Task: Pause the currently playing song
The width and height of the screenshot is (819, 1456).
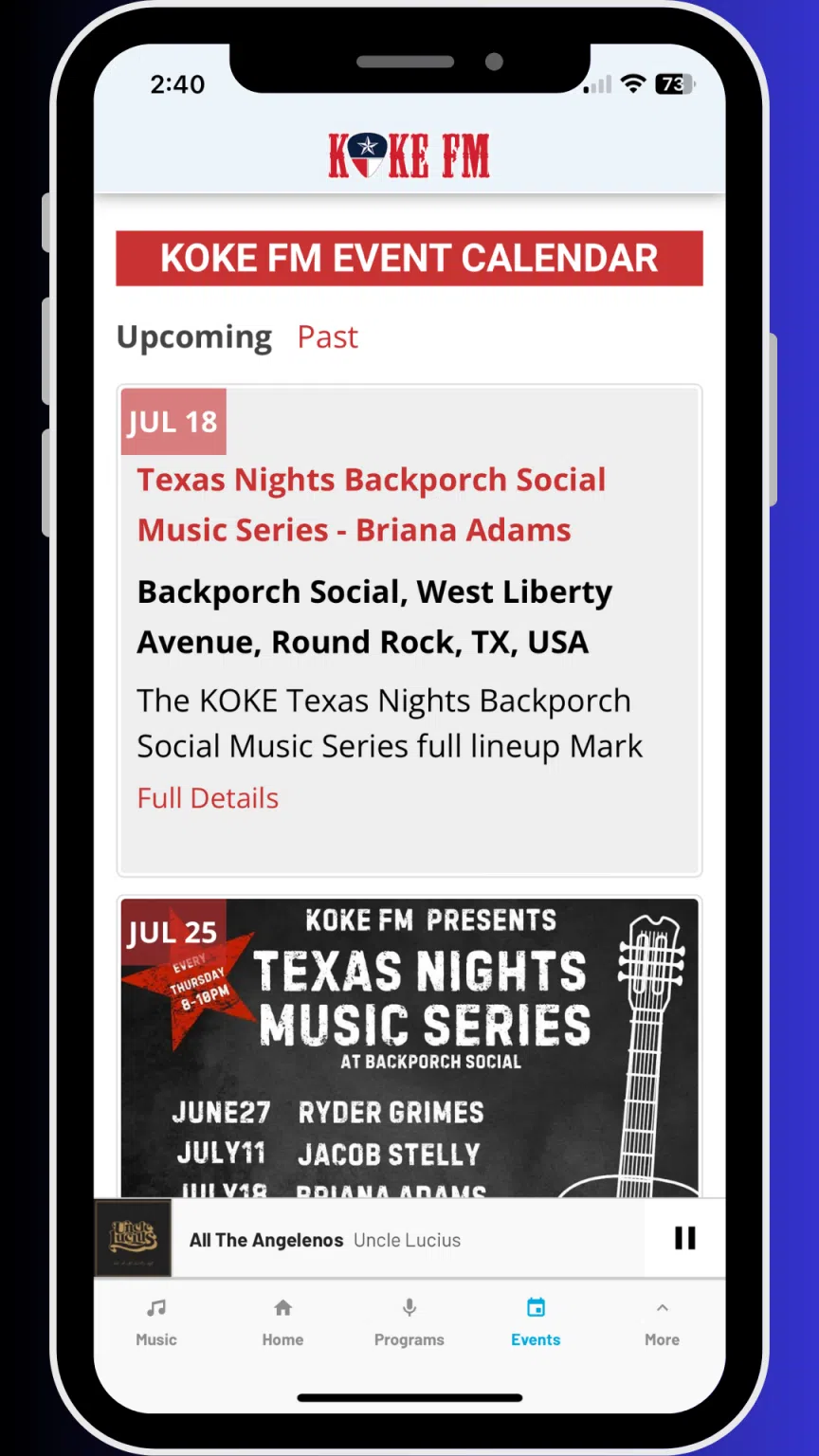Action: 684,1238
